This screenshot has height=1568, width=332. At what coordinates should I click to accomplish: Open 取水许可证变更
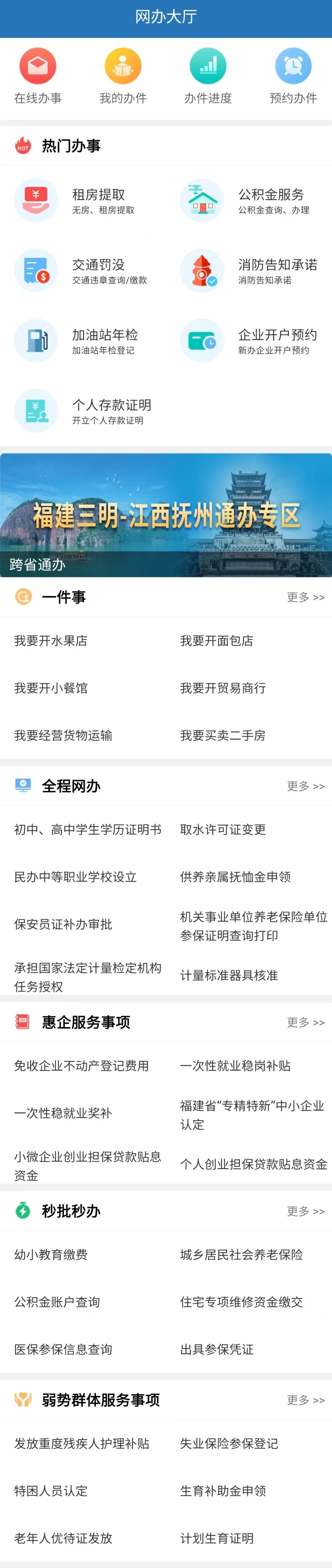[223, 830]
